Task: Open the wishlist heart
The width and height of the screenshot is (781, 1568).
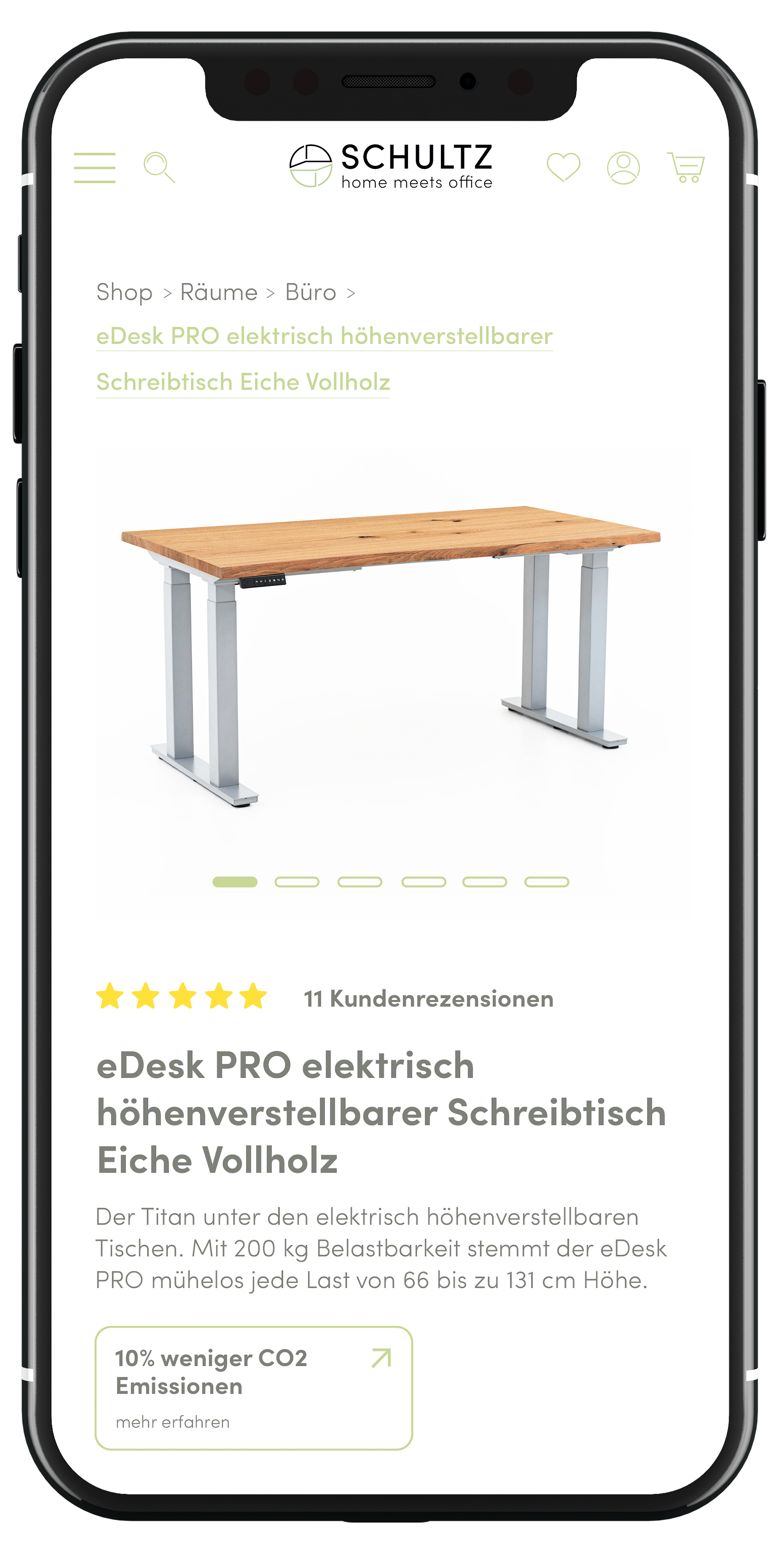Action: 563,167
